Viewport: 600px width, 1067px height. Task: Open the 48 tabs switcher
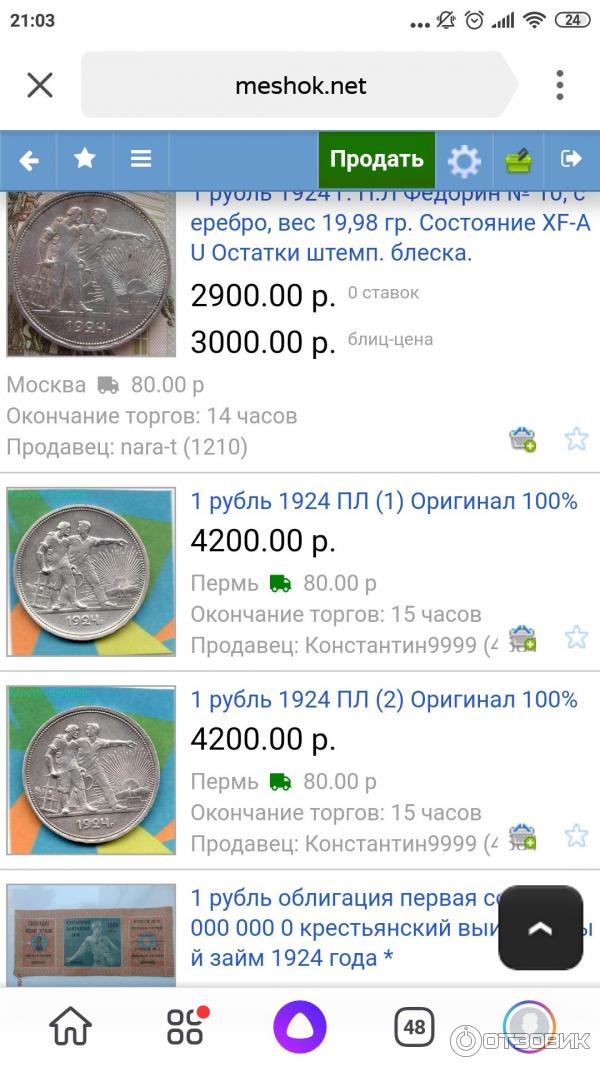tap(414, 1026)
